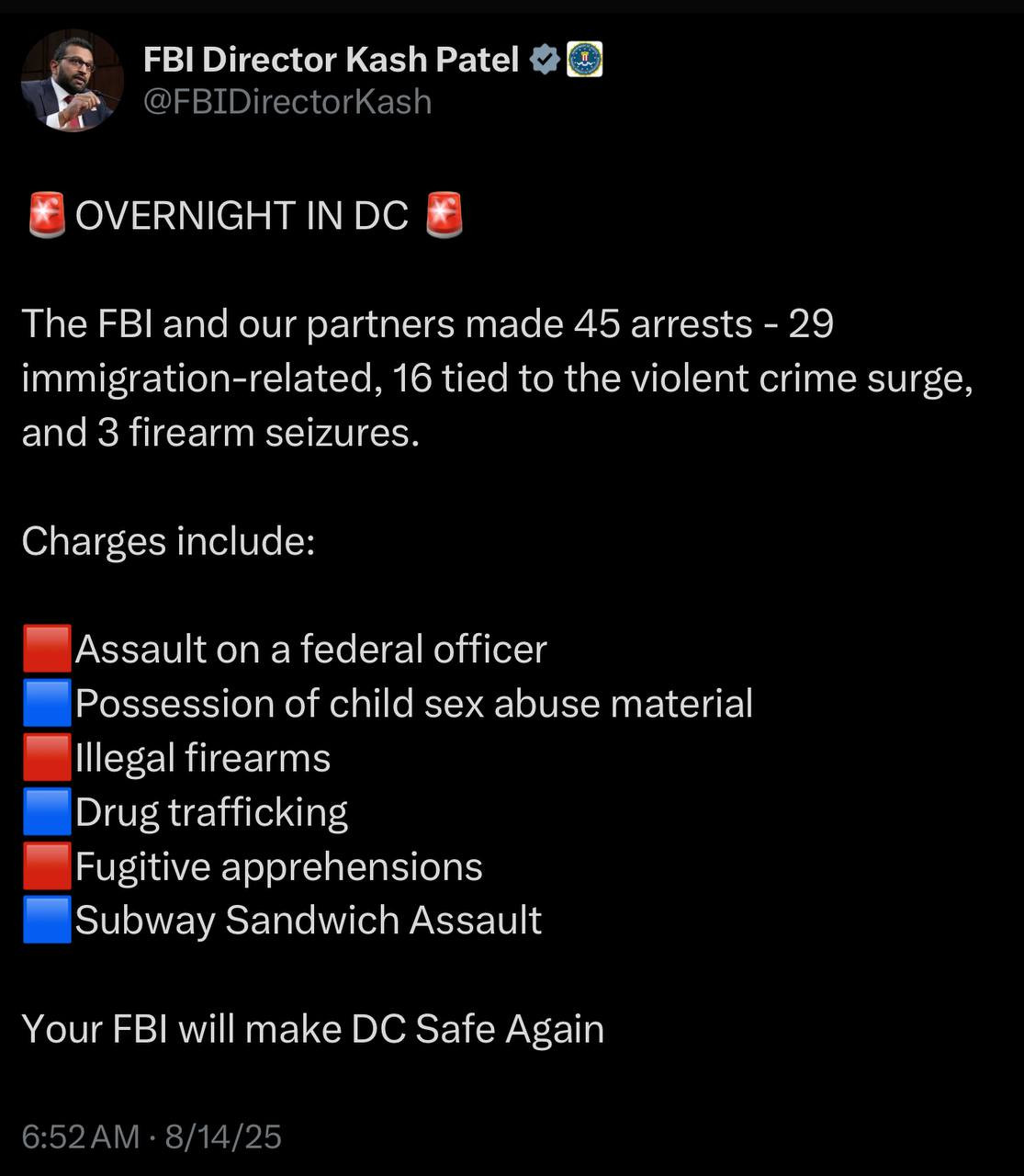The width and height of the screenshot is (1024, 1176).
Task: Tap the @FBIDirectorKash handle
Action: click(287, 102)
